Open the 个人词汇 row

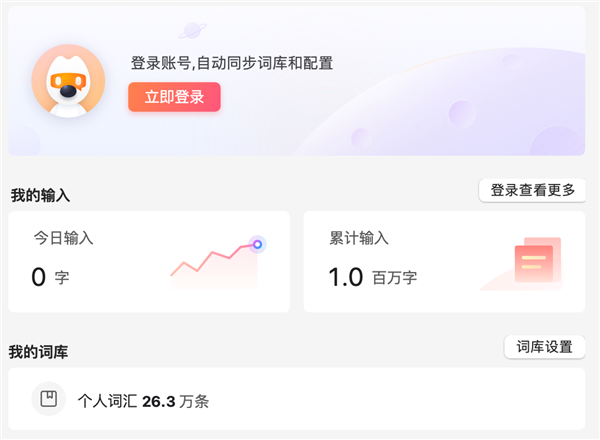pos(296,401)
